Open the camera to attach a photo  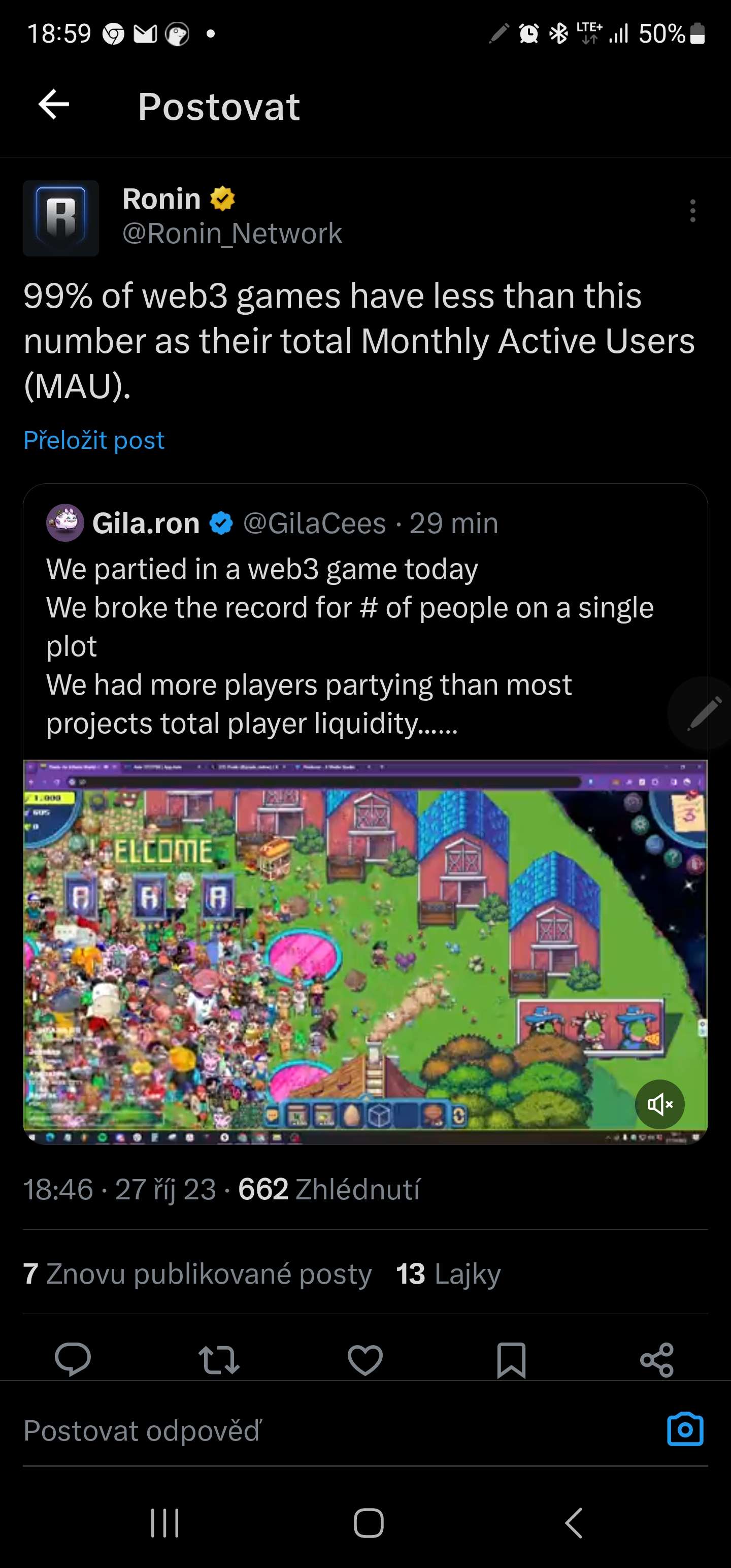[685, 1429]
